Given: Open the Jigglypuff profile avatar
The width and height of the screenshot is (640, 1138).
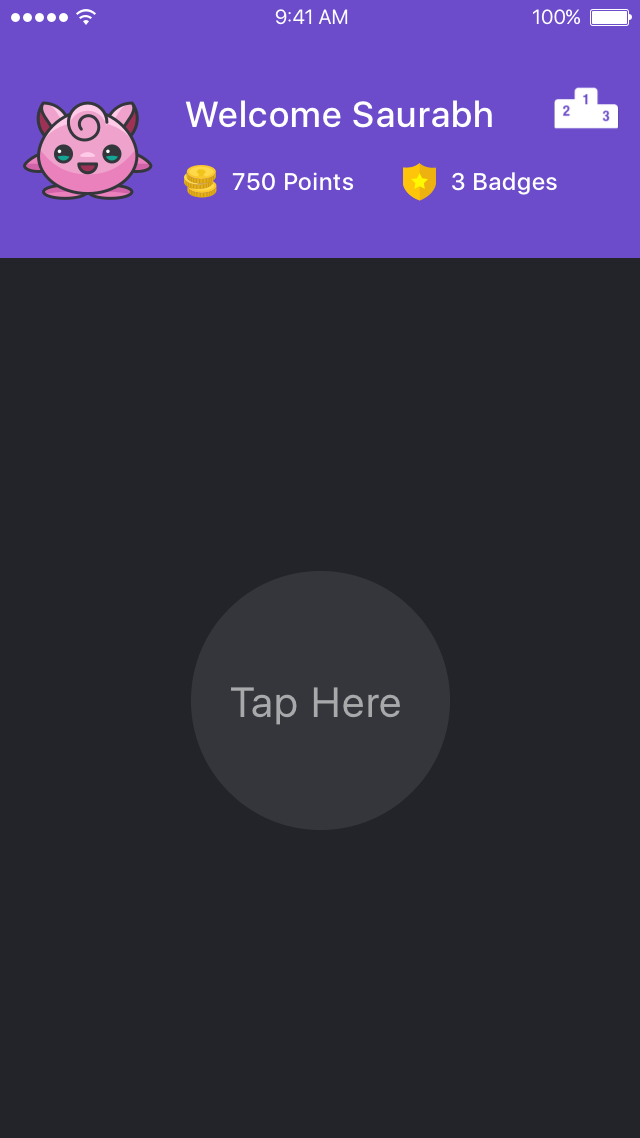Looking at the screenshot, I should click(88, 150).
